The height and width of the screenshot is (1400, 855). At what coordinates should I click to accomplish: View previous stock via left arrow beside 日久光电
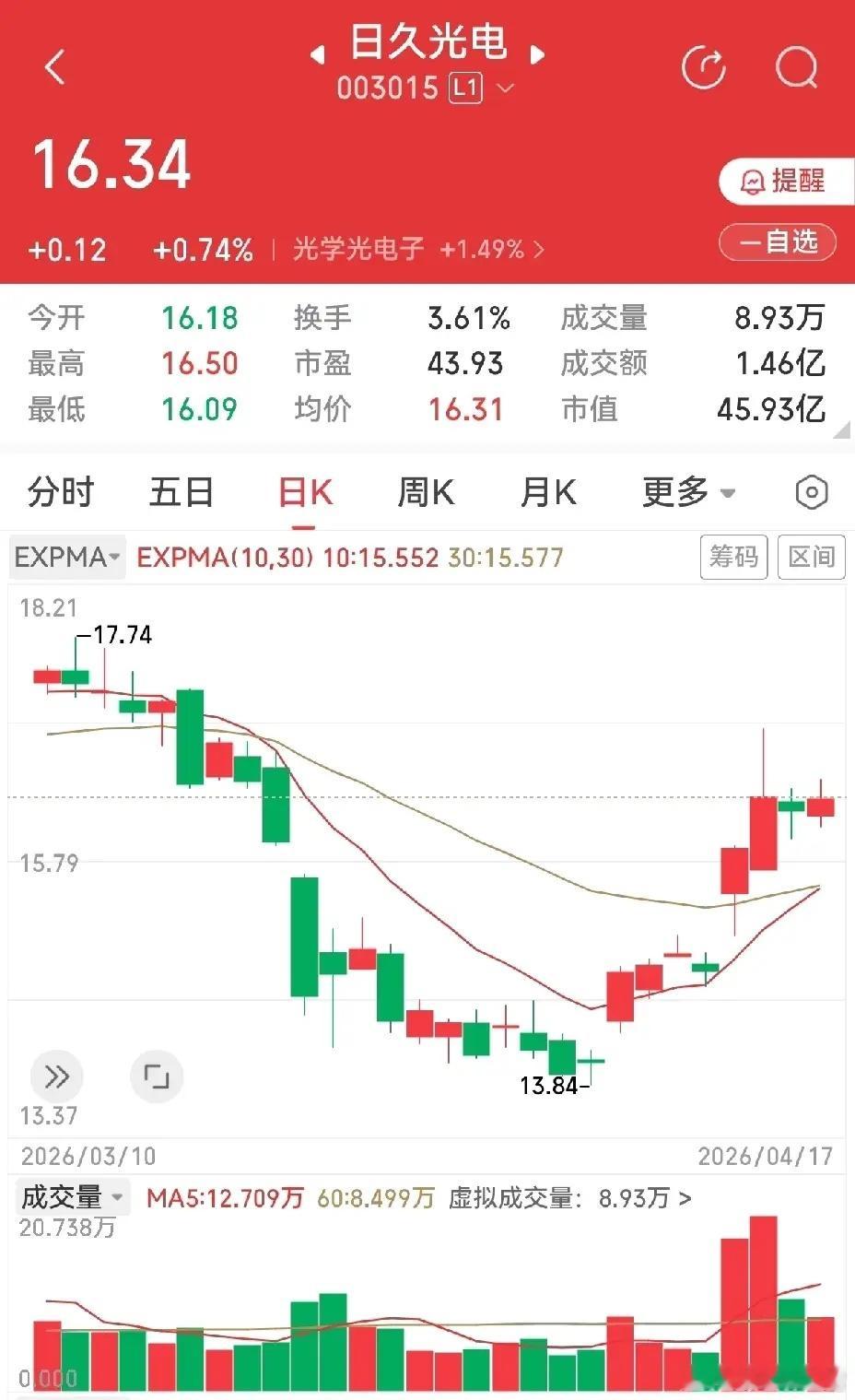point(318,53)
